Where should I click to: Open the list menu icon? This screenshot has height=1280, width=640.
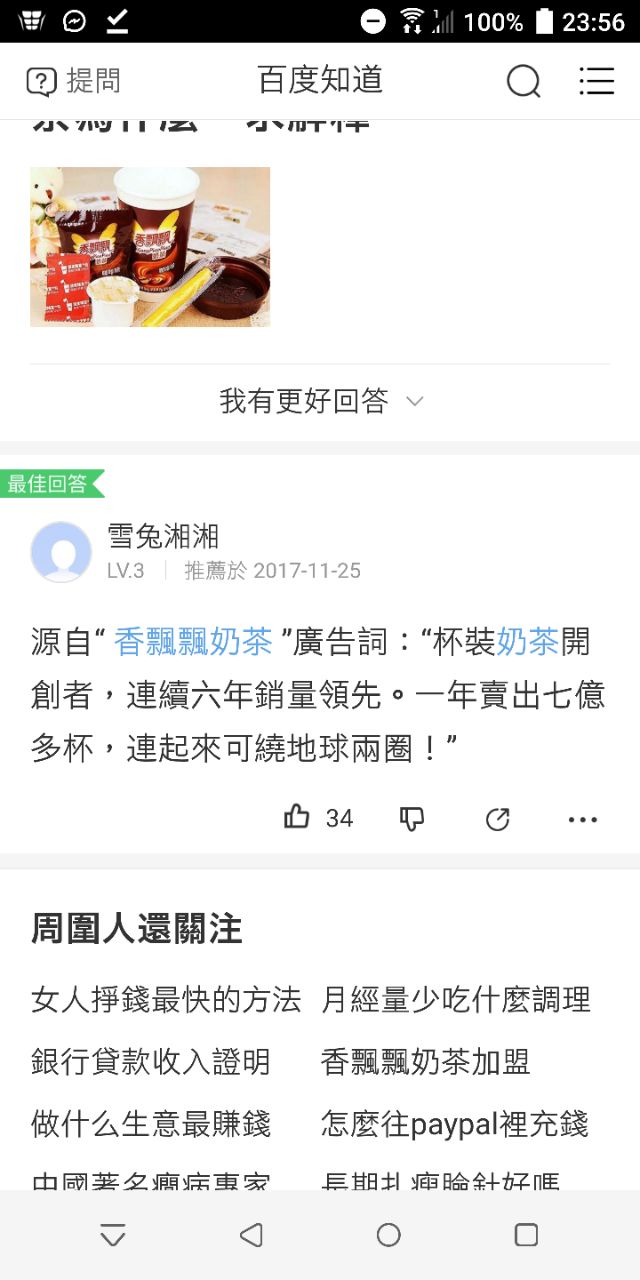click(596, 81)
